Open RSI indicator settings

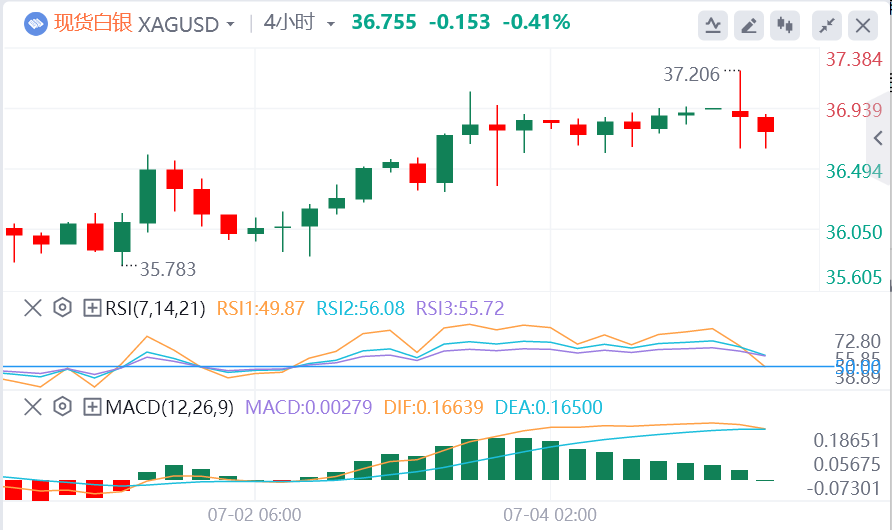62,308
